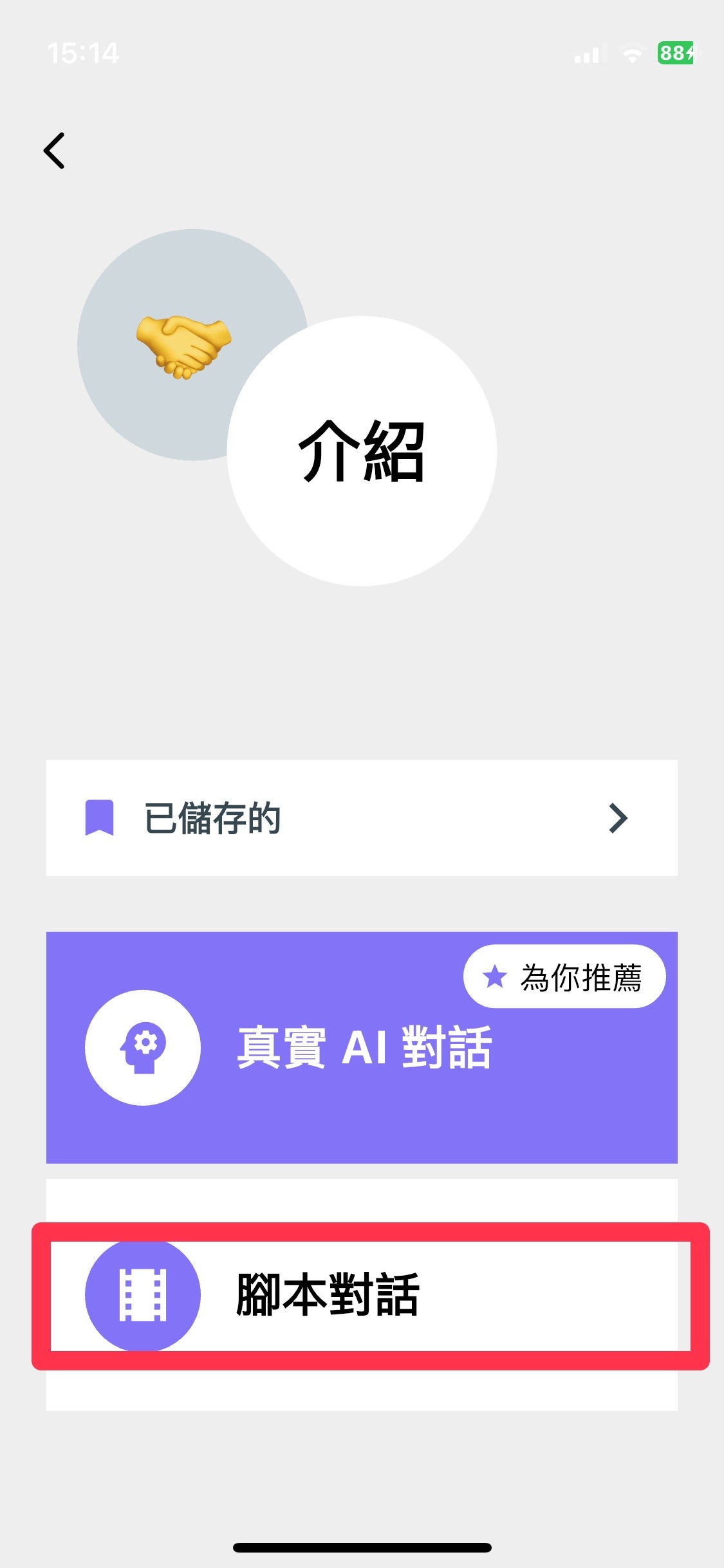Select the film strip icon for 腳本對話
This screenshot has width=724, height=1568.
[x=143, y=1296]
